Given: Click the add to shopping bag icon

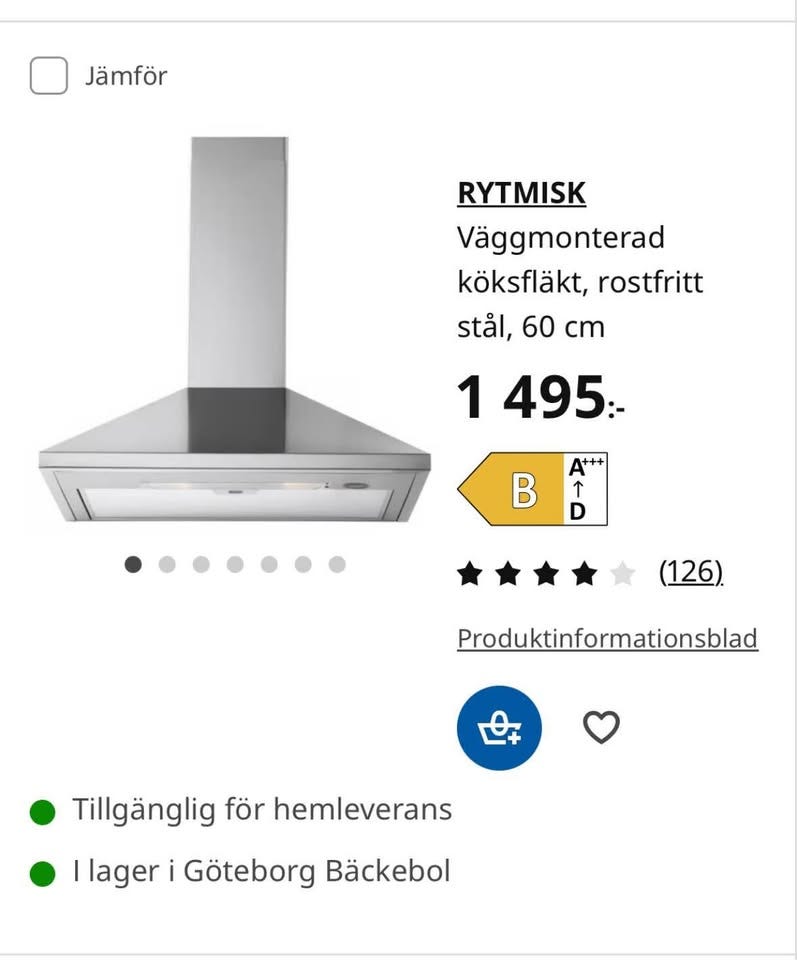Looking at the screenshot, I should pyautogui.click(x=497, y=728).
